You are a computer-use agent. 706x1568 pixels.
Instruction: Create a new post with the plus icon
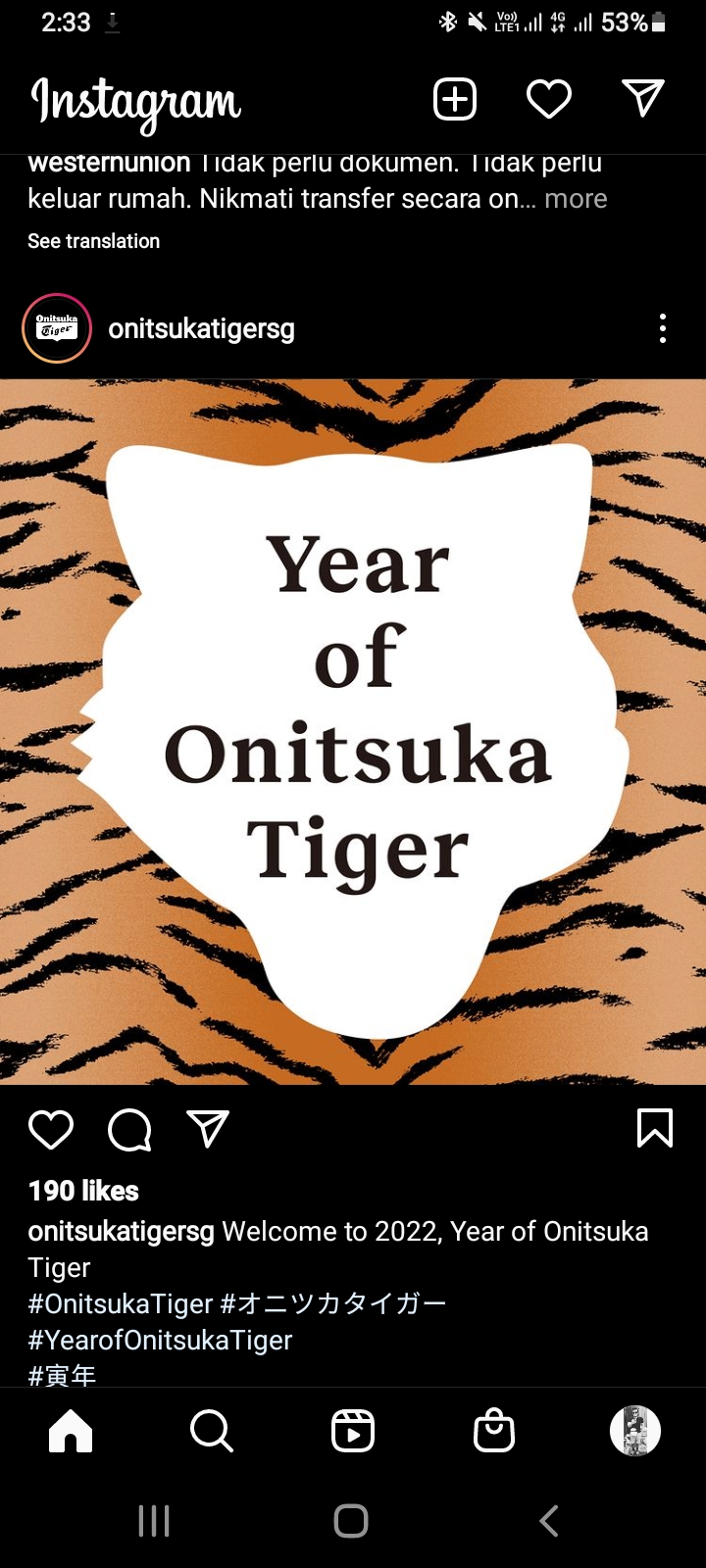(x=455, y=99)
